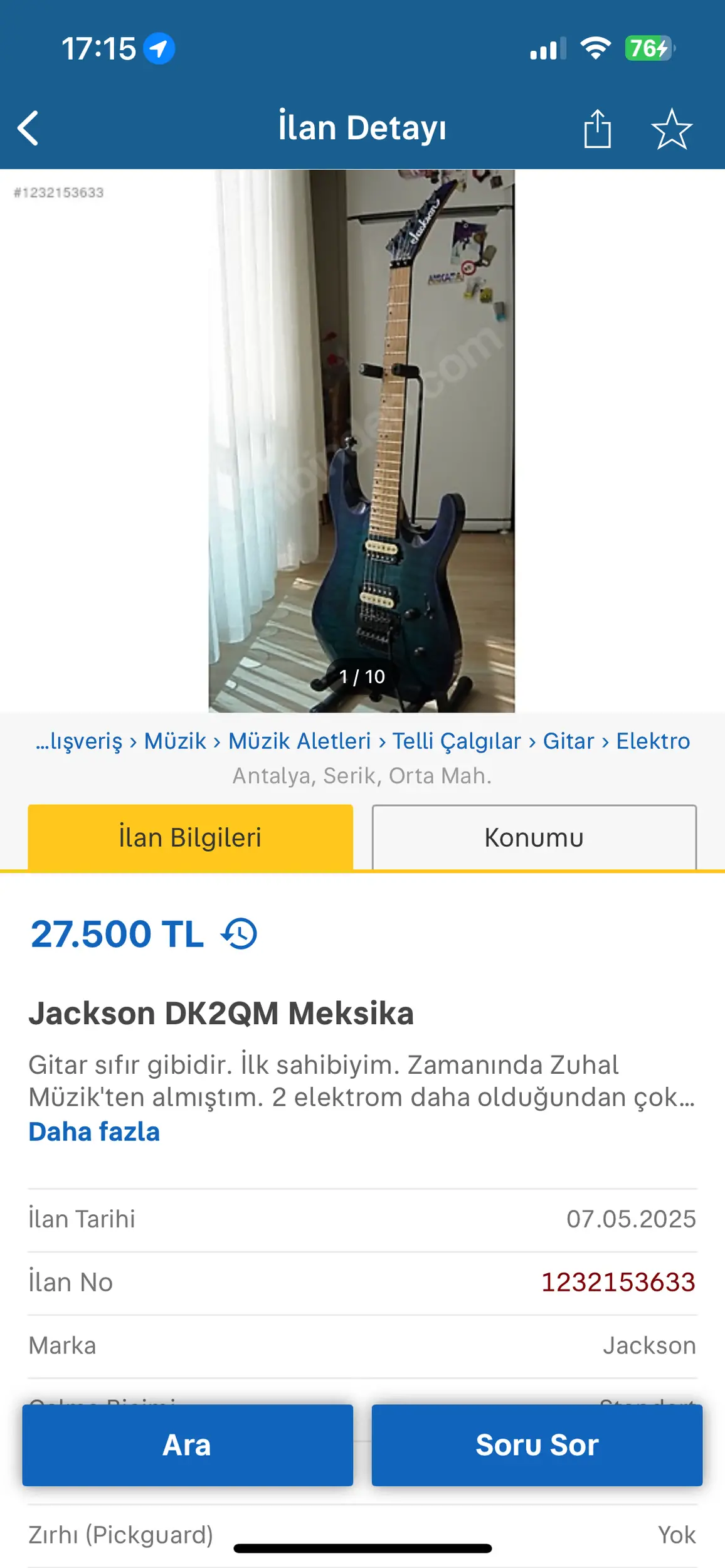Viewport: 725px width, 1568px height.
Task: Switch to the Konumu tab
Action: (x=534, y=838)
